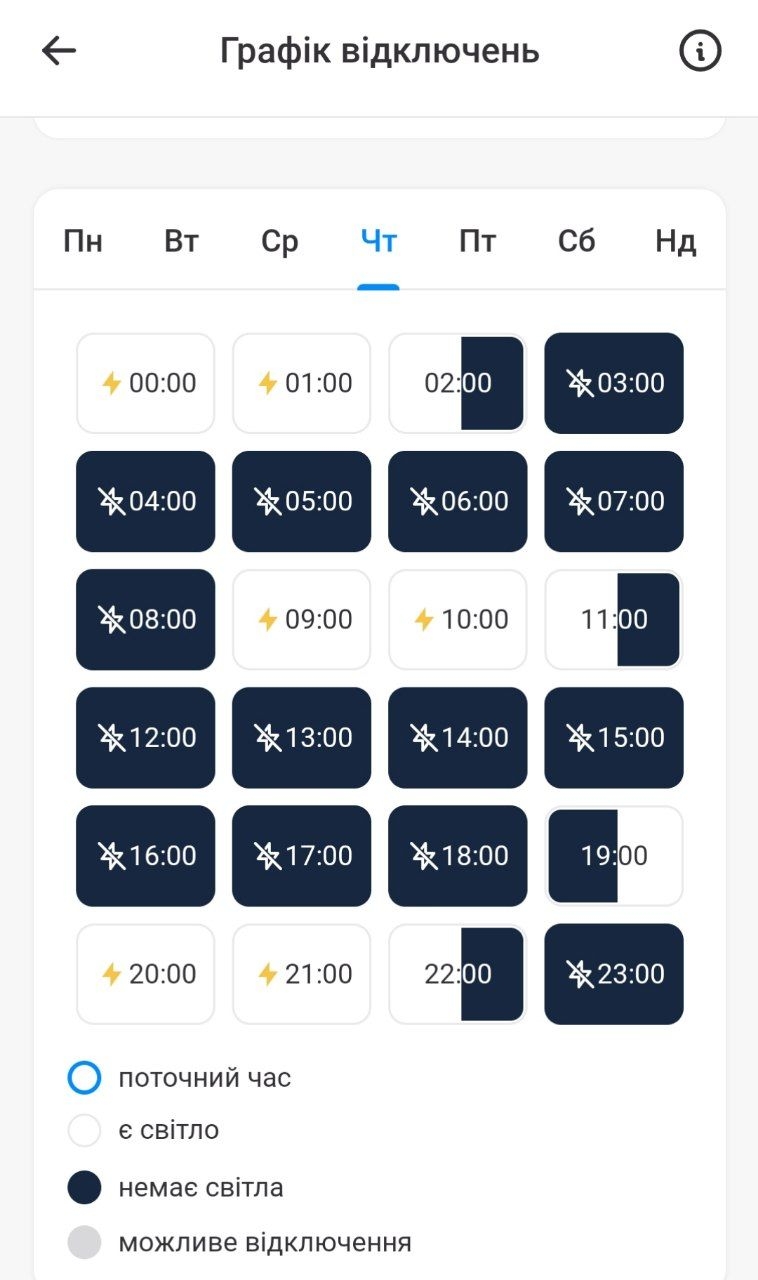Viewport: 758px width, 1280px height.
Task: Select the Ср day tab
Action: (x=280, y=242)
